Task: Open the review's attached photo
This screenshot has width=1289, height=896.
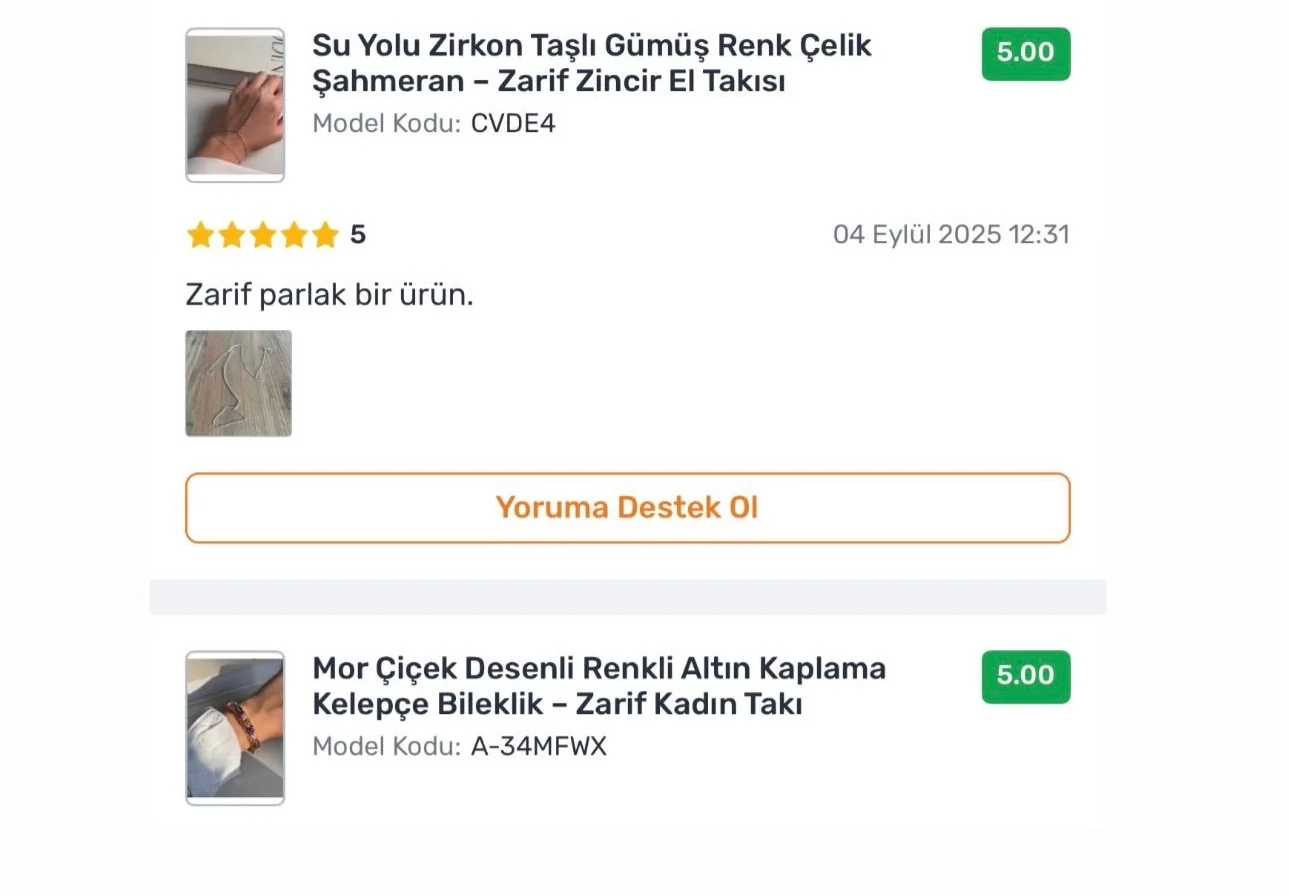Action: [x=238, y=384]
